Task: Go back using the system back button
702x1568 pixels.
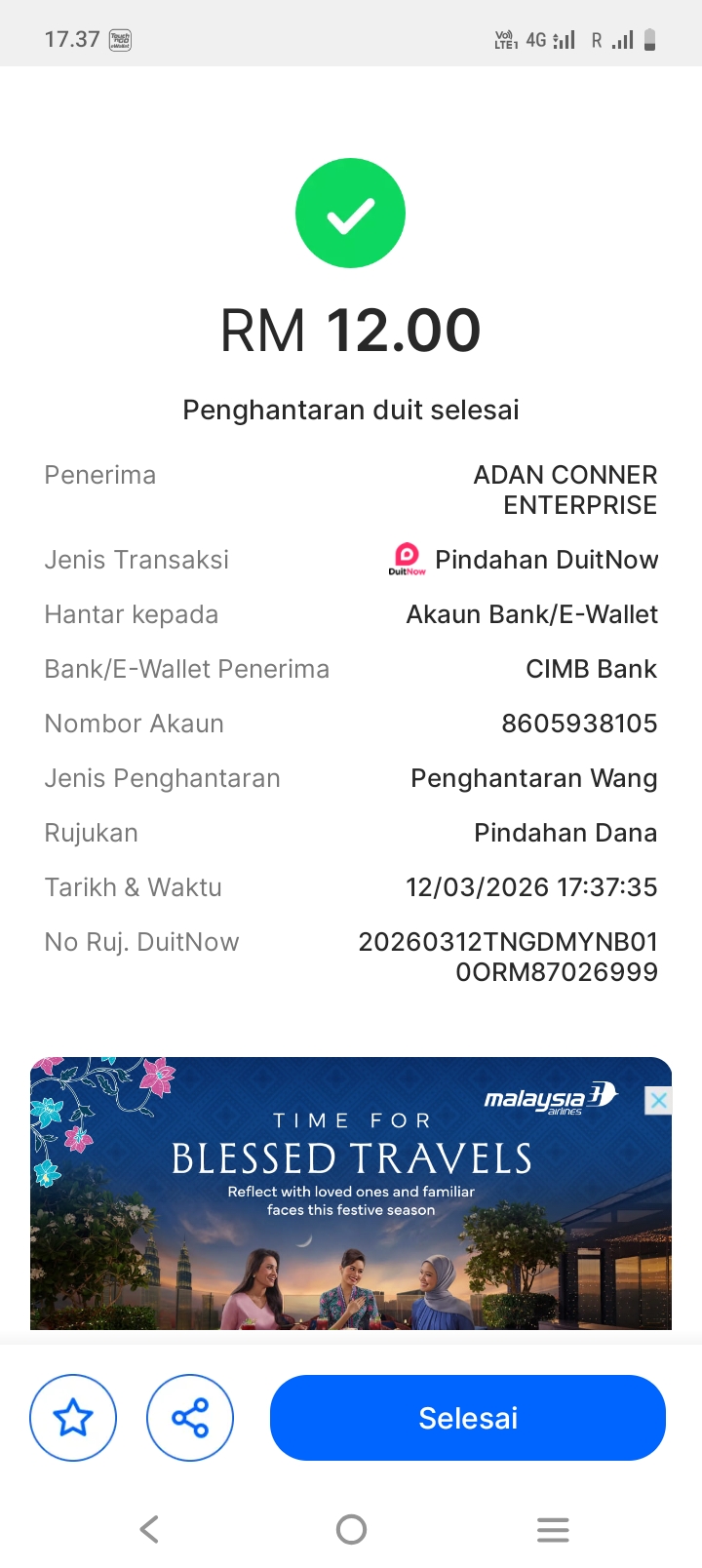Action: [149, 1529]
